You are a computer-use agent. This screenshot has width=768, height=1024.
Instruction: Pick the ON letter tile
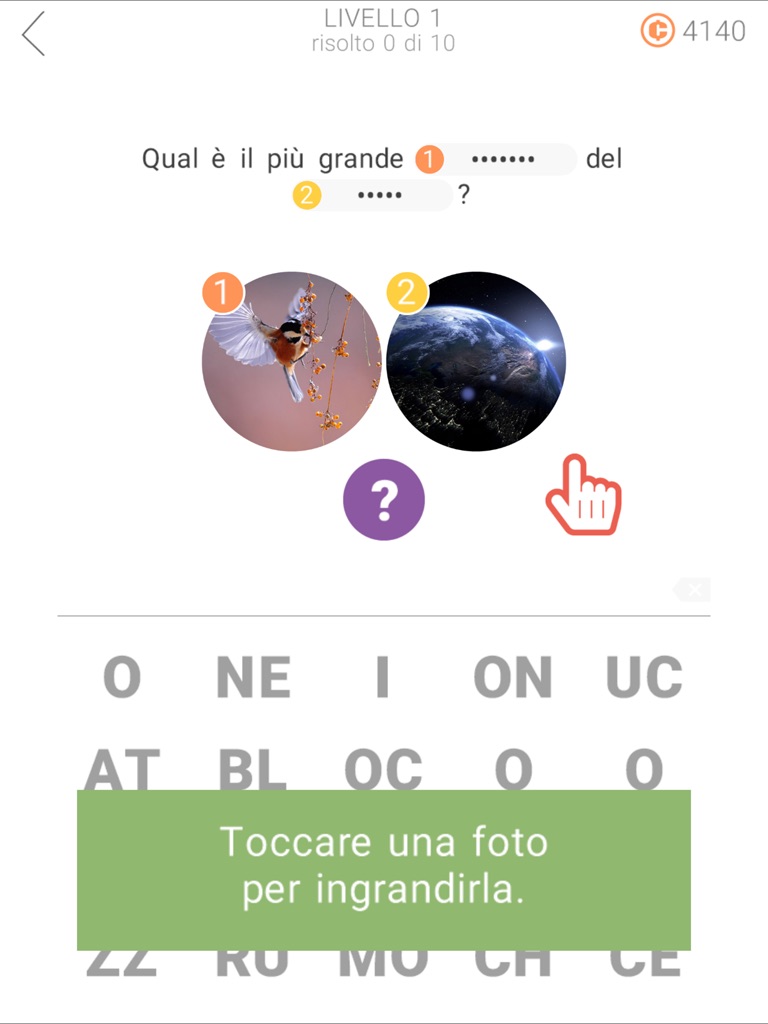pyautogui.click(x=513, y=678)
